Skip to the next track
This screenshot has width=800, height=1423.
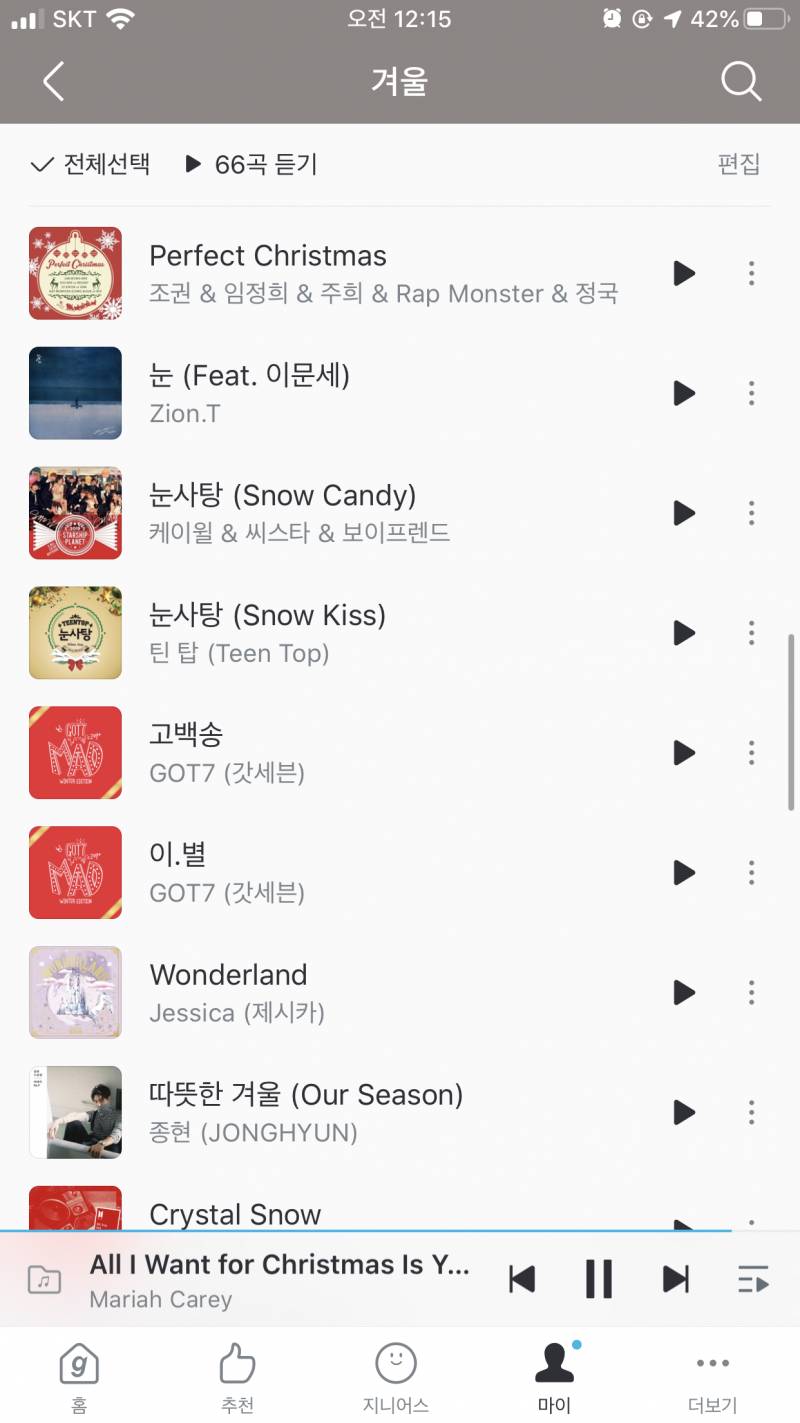click(x=675, y=1278)
